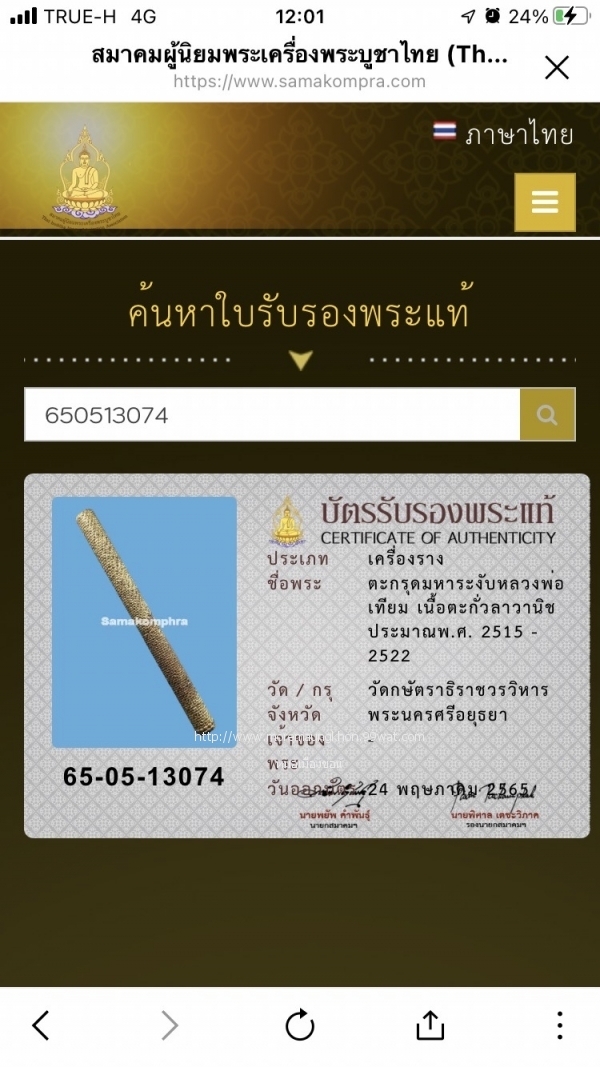Go forward to the next page
Screen dimensions: 600x1067
[x=169, y=1025]
